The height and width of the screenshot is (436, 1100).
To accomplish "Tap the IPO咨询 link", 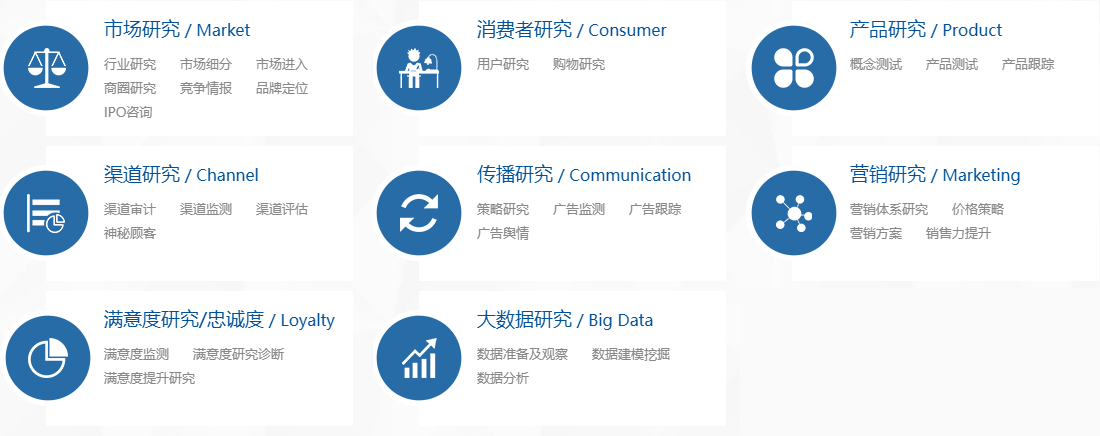I will point(129,112).
